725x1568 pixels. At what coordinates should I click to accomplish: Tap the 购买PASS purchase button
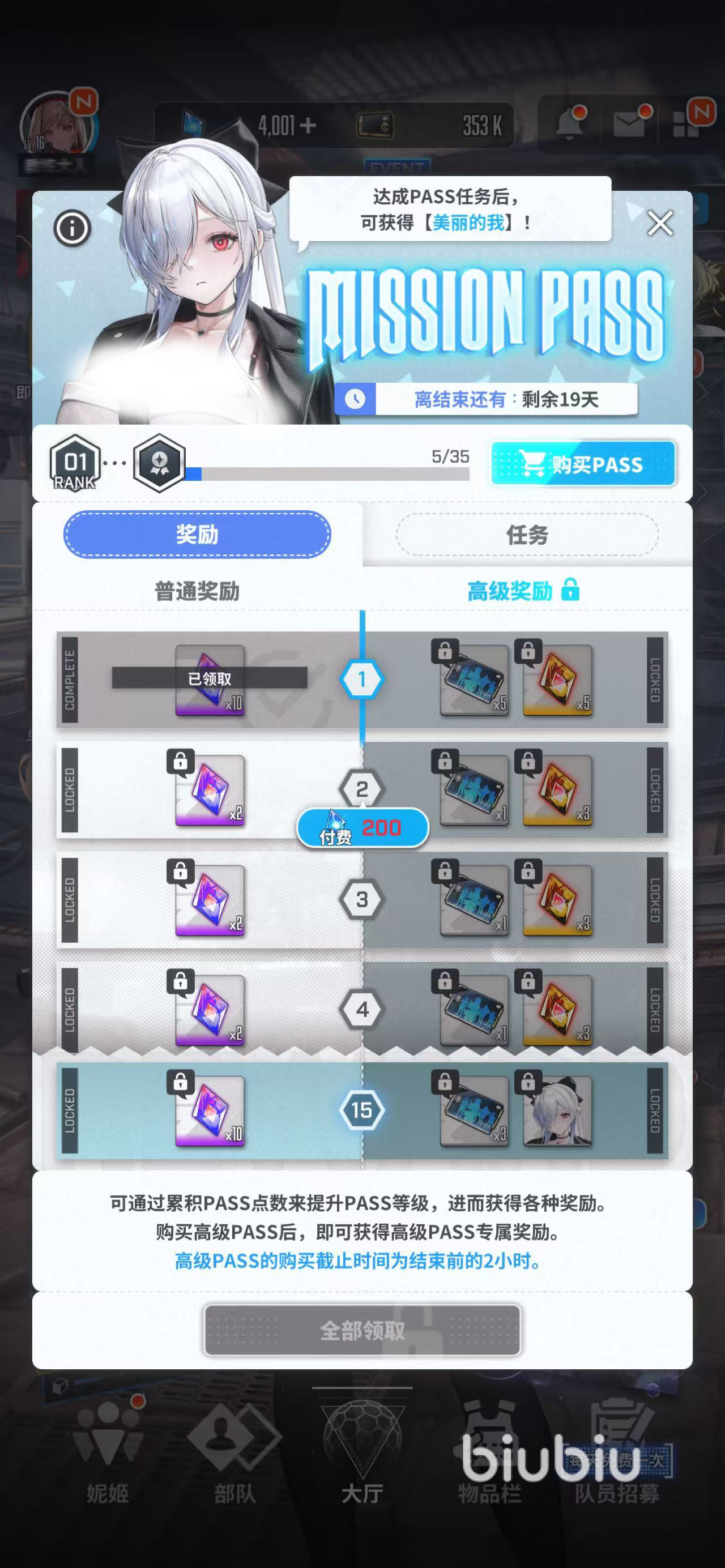point(583,464)
